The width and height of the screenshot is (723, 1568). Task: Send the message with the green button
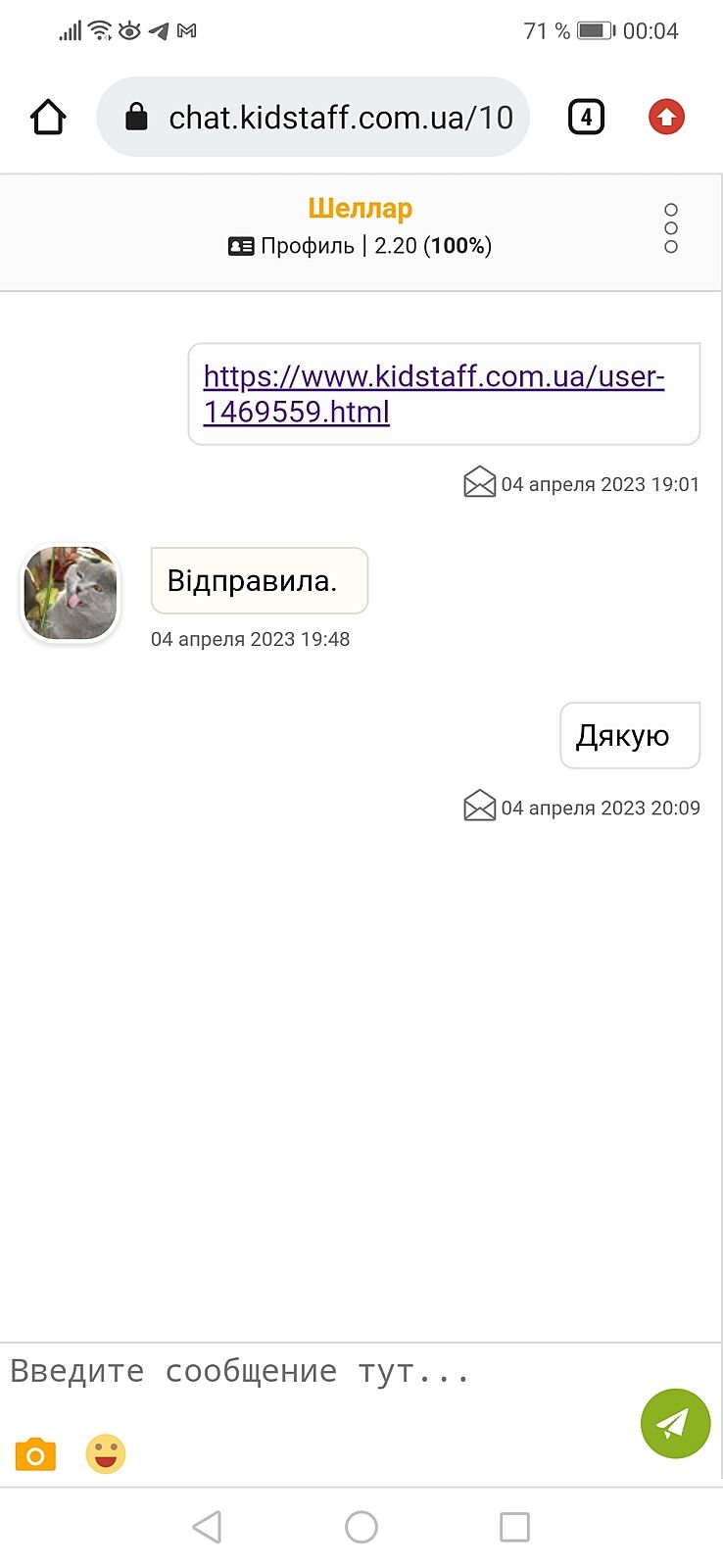(x=675, y=1423)
